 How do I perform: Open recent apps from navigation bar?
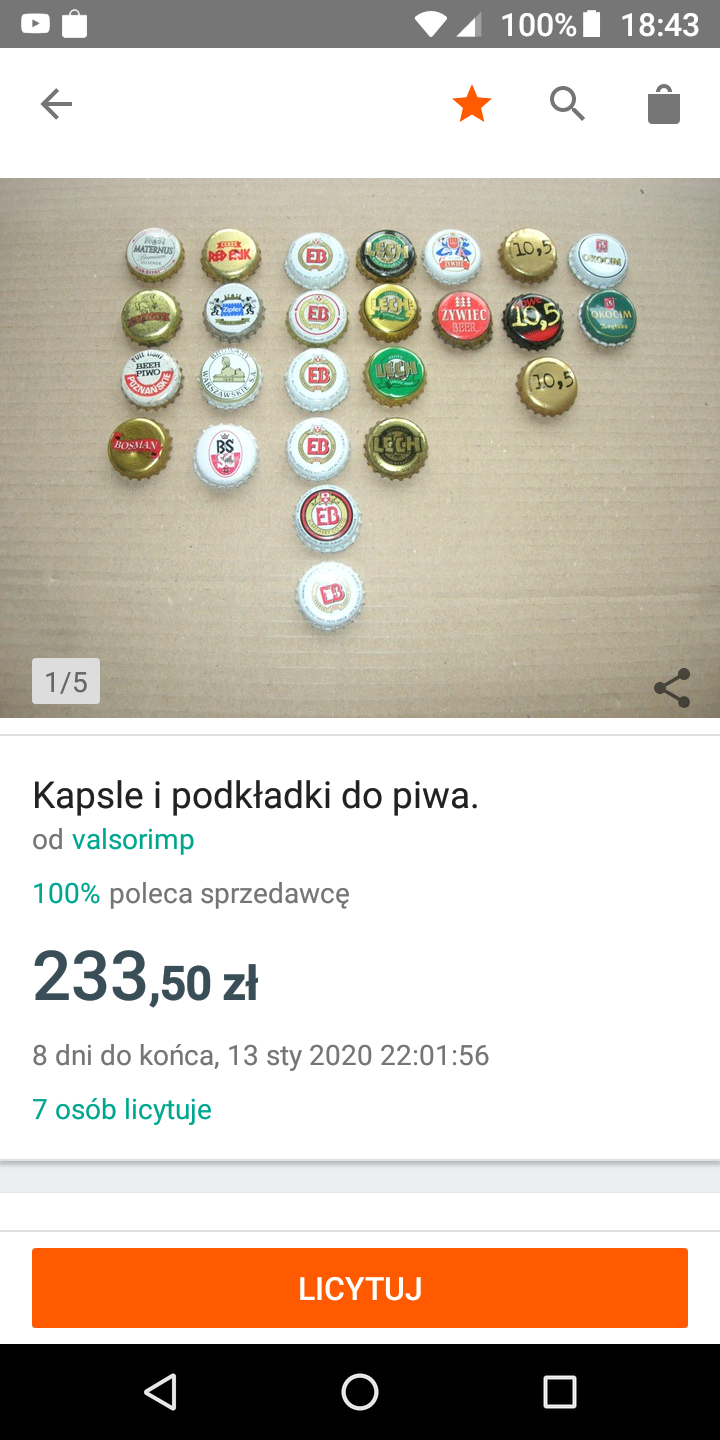560,1392
